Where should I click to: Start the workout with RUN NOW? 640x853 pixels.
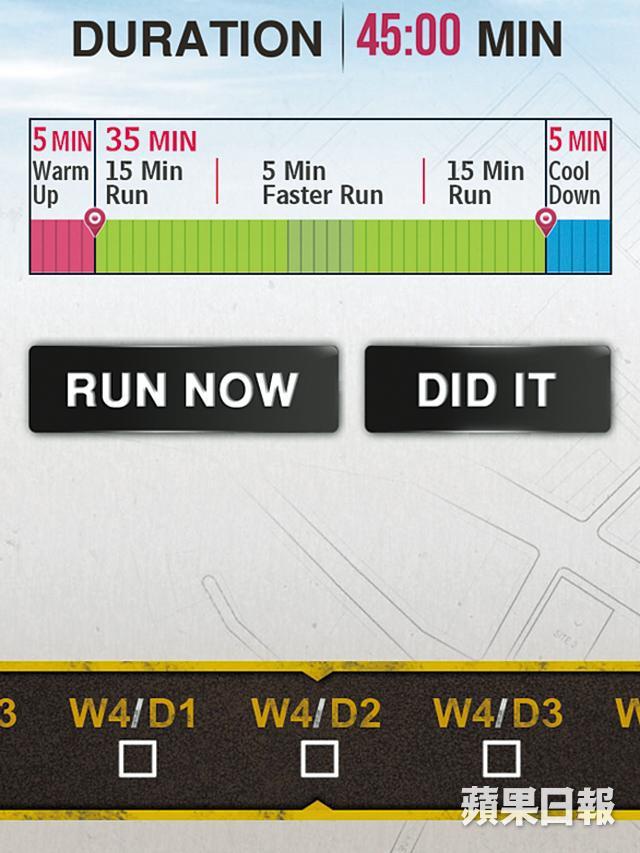(x=183, y=389)
